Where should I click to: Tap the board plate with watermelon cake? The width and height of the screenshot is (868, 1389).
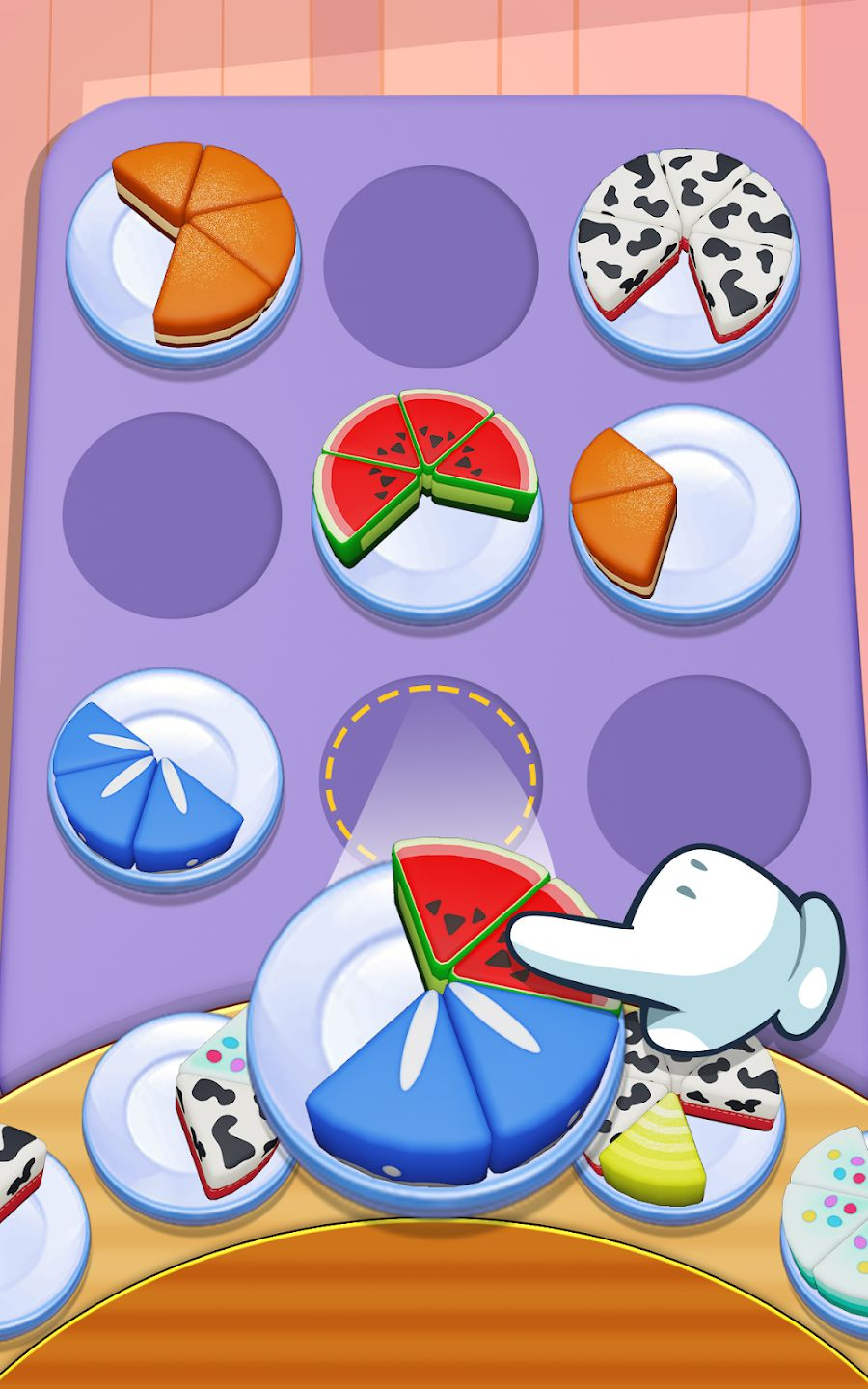(427, 506)
